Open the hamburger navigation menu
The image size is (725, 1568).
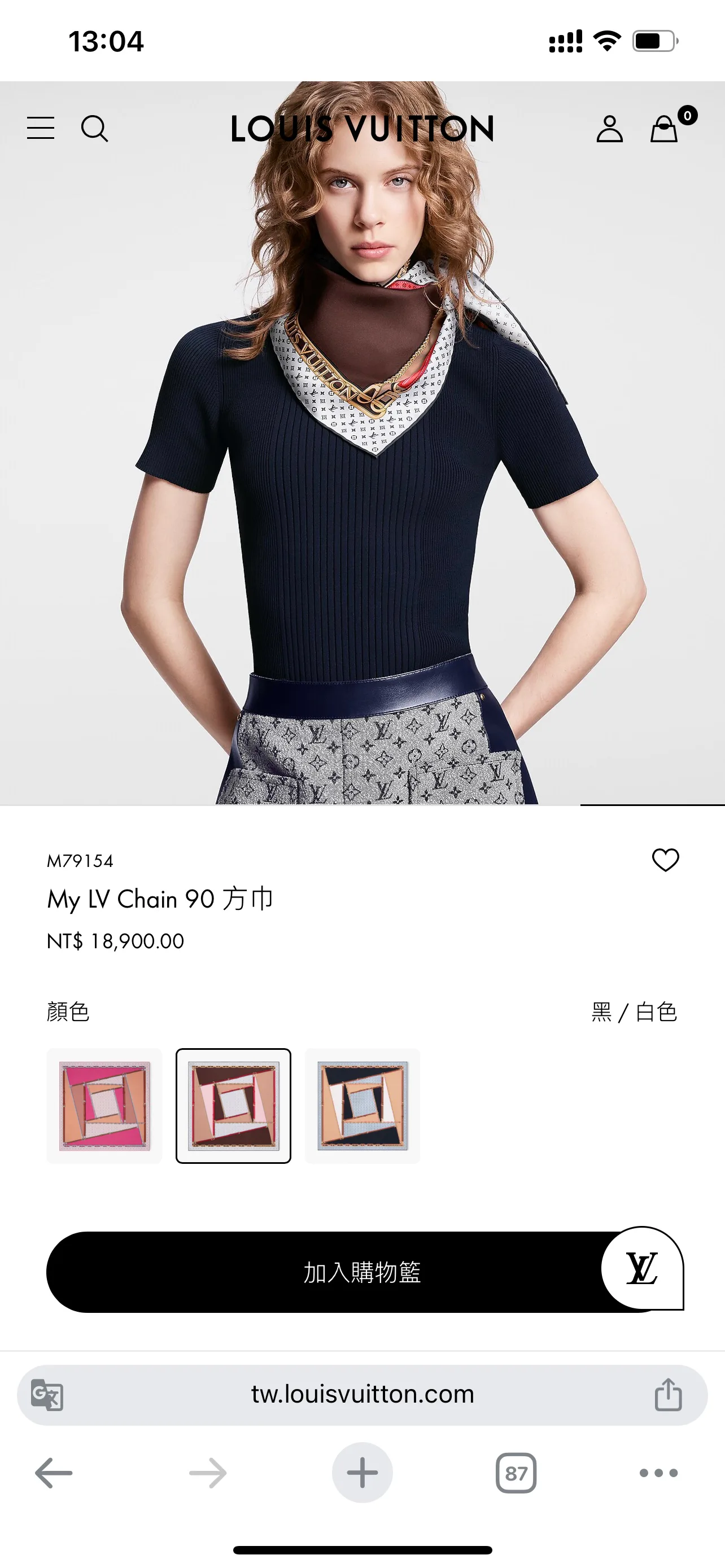[x=40, y=128]
